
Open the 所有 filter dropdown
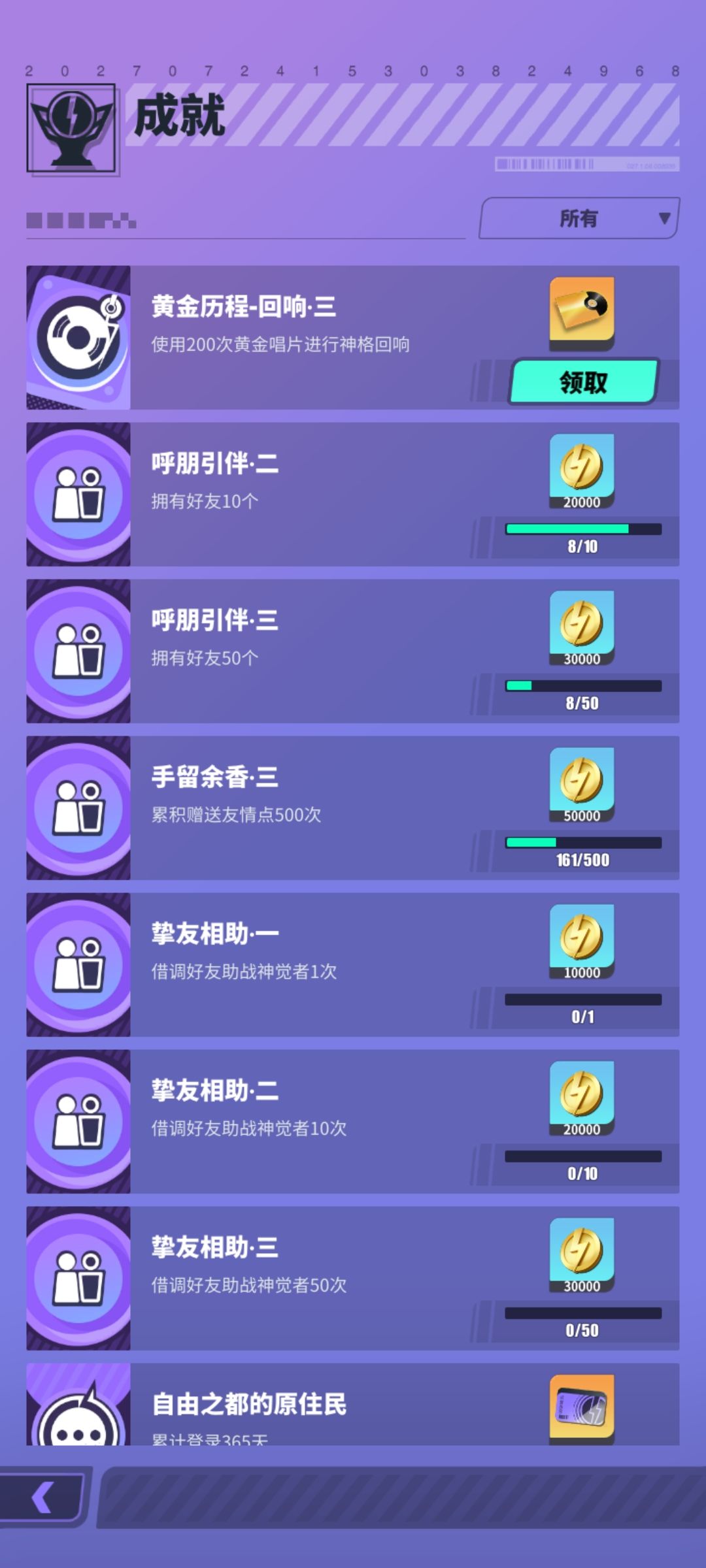(x=579, y=218)
